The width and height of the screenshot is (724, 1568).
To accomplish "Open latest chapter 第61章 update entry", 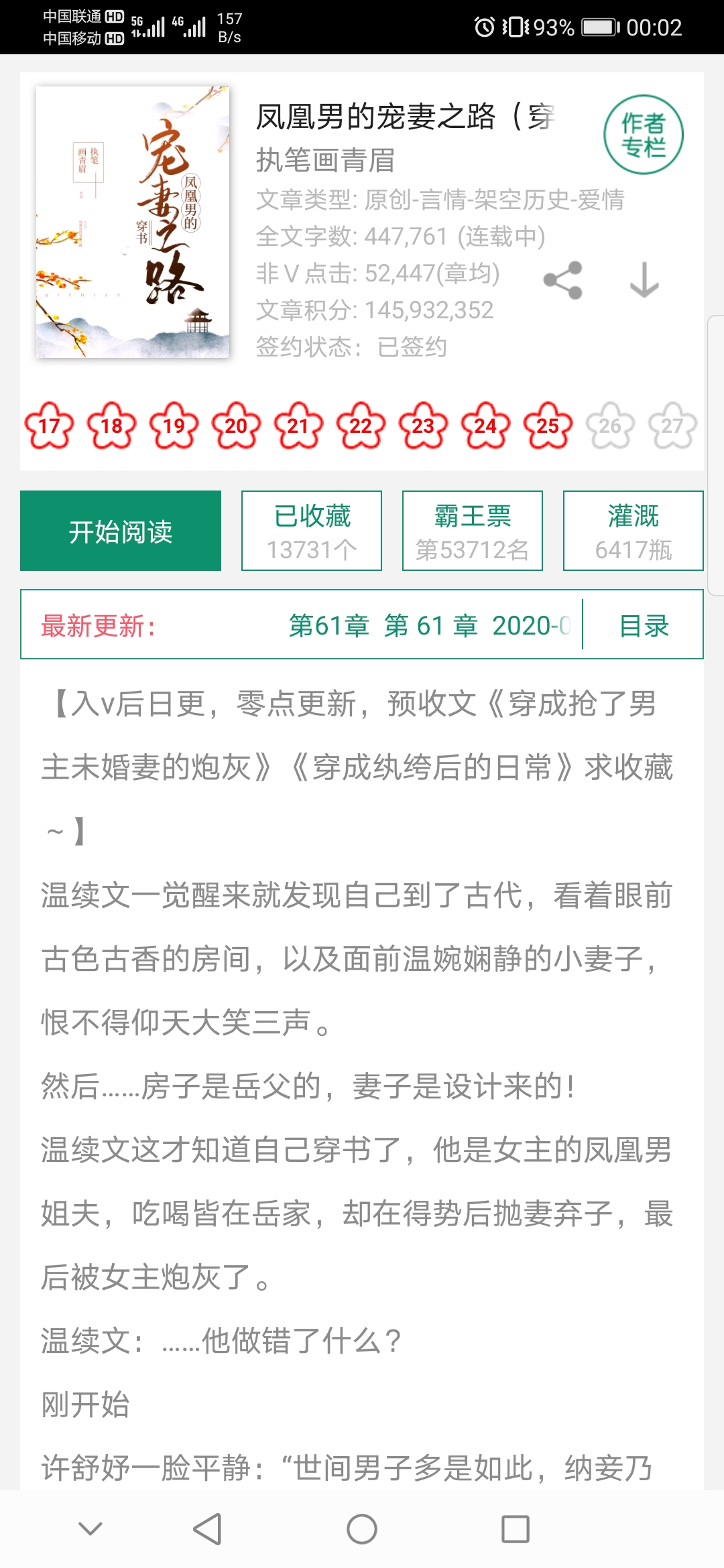I will 429,626.
